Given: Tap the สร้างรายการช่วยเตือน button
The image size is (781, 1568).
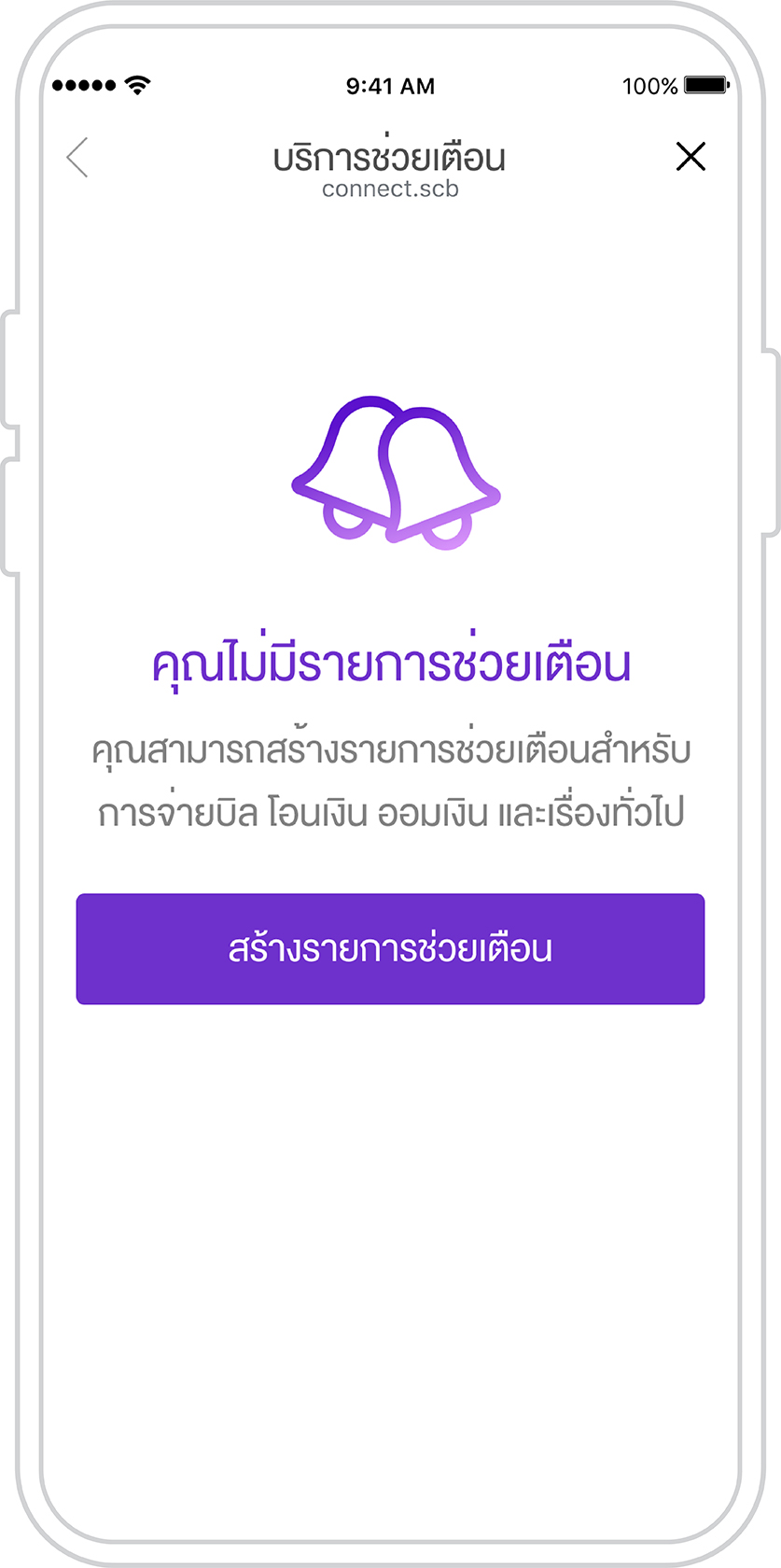Looking at the screenshot, I should (x=390, y=948).
